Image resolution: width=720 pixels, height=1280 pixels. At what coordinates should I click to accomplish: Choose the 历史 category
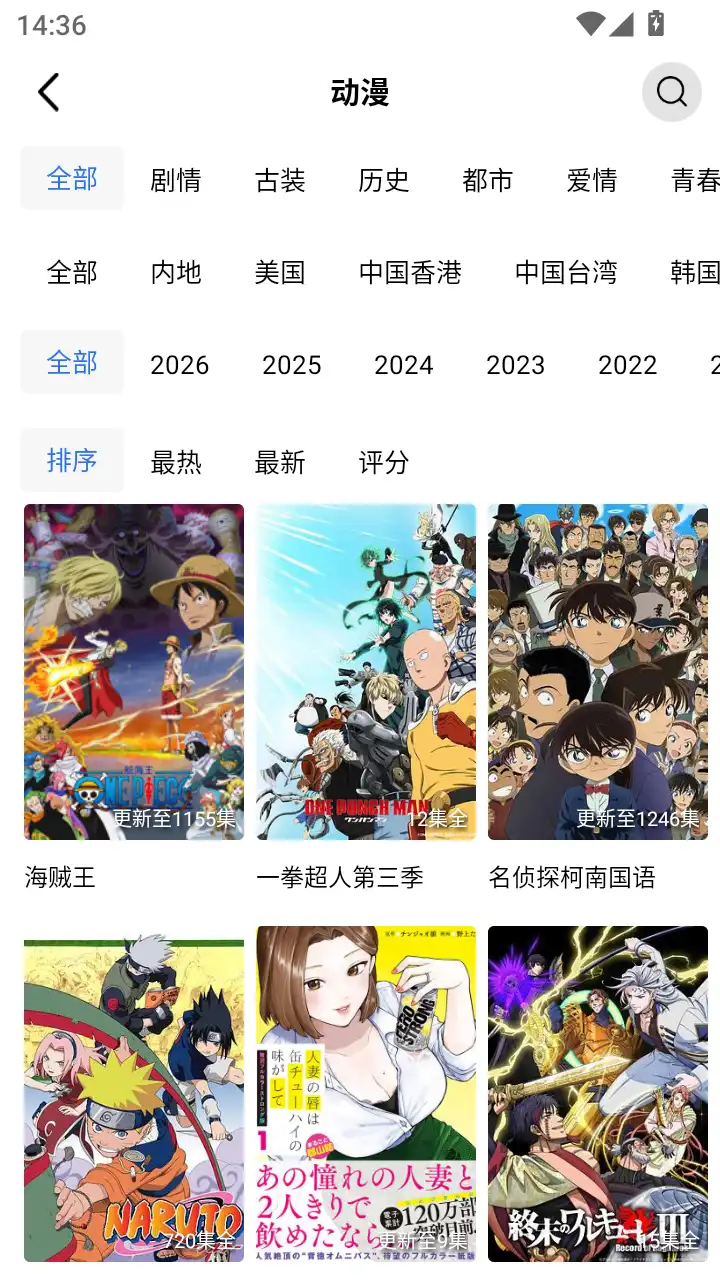point(386,180)
